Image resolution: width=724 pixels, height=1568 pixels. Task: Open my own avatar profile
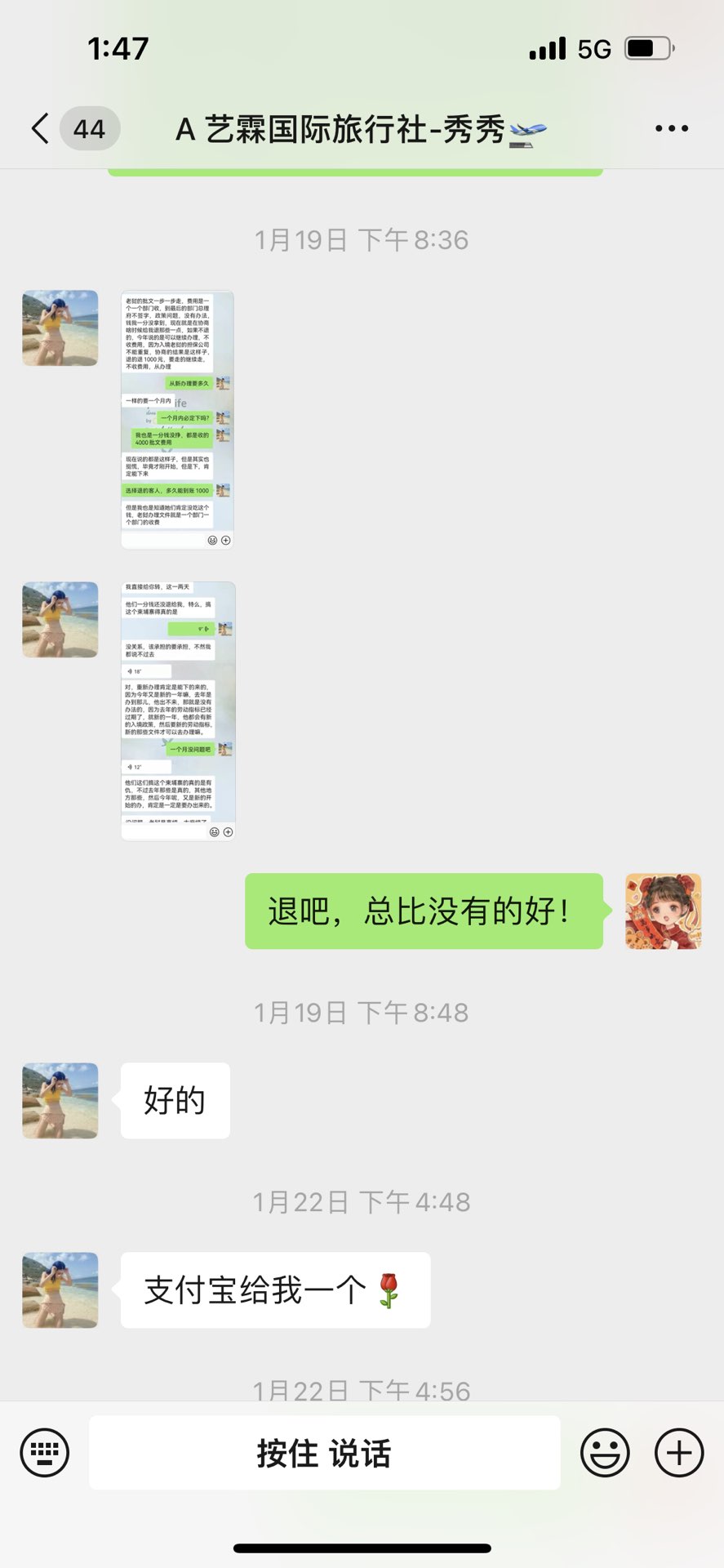coord(663,911)
